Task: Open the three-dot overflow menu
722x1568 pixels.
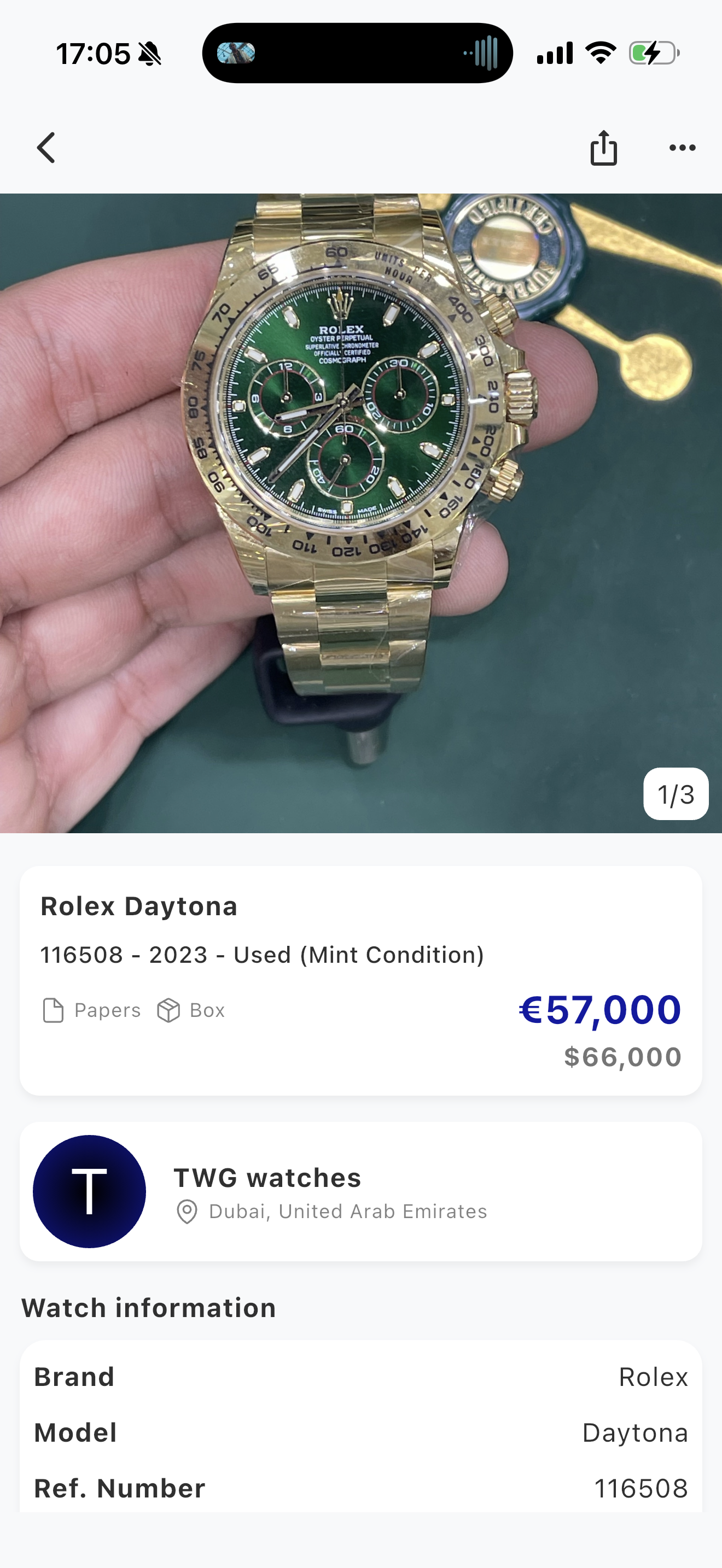Action: pos(682,148)
